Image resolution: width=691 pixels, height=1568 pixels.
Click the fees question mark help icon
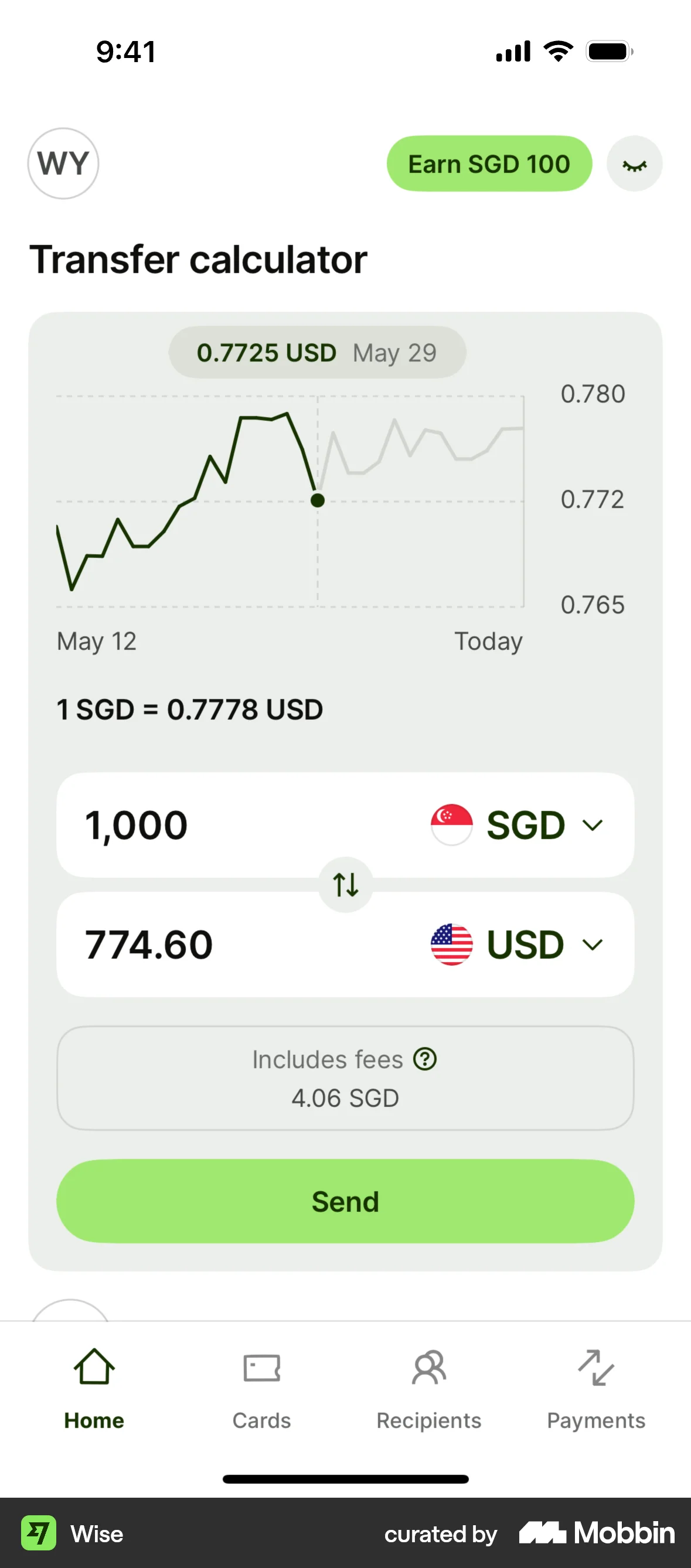[x=426, y=1059]
